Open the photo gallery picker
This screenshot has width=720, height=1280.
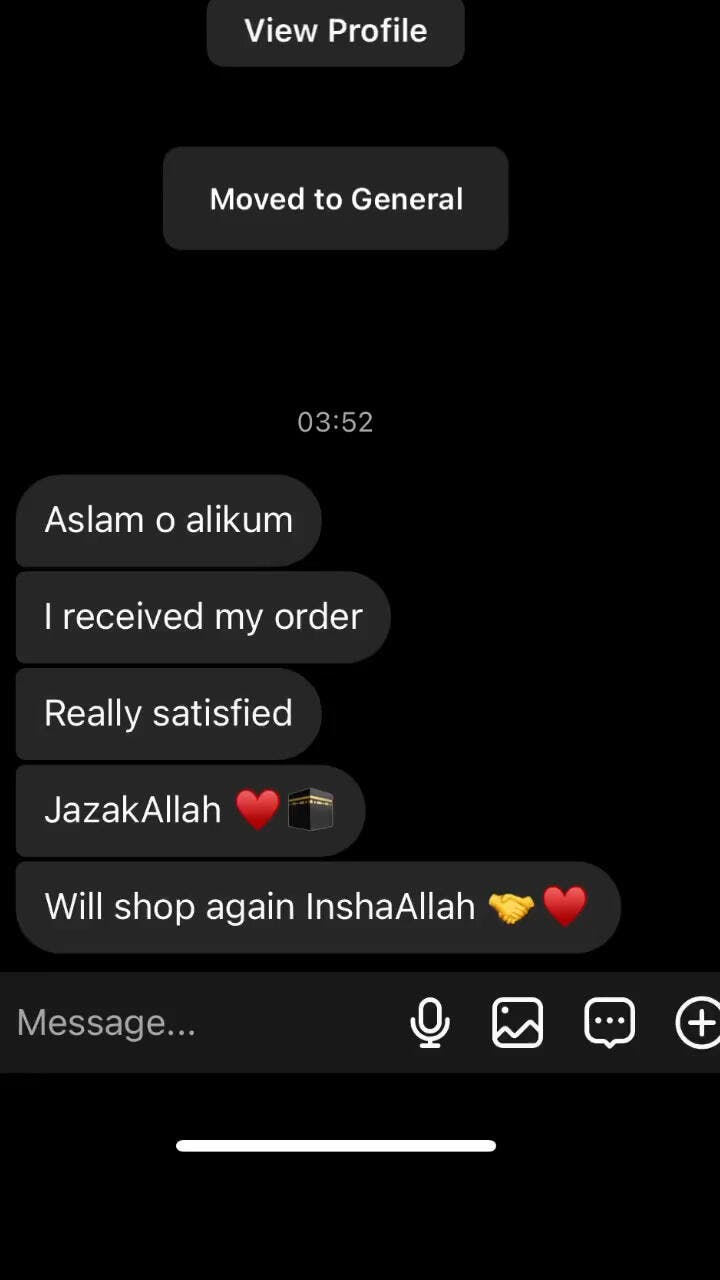click(517, 1022)
